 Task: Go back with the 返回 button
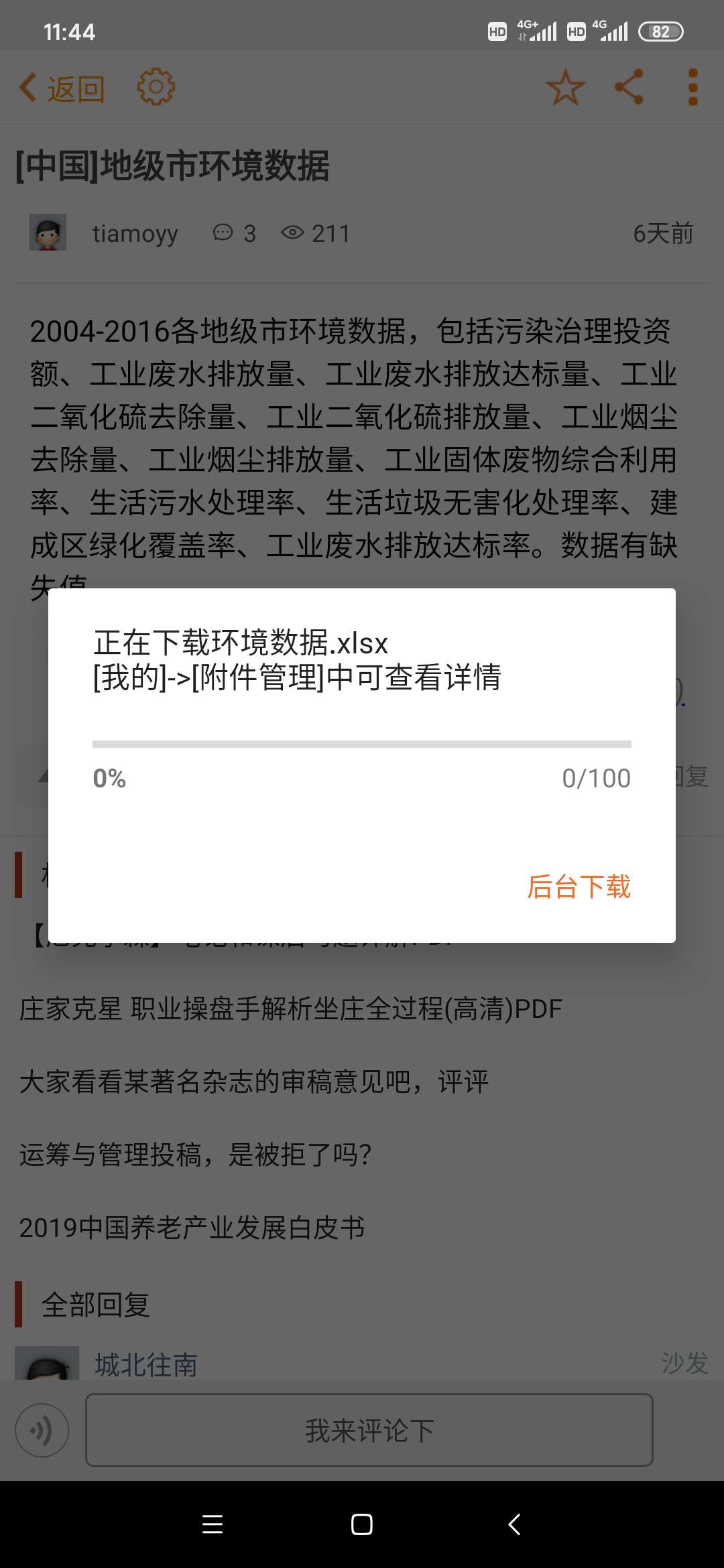[x=62, y=88]
